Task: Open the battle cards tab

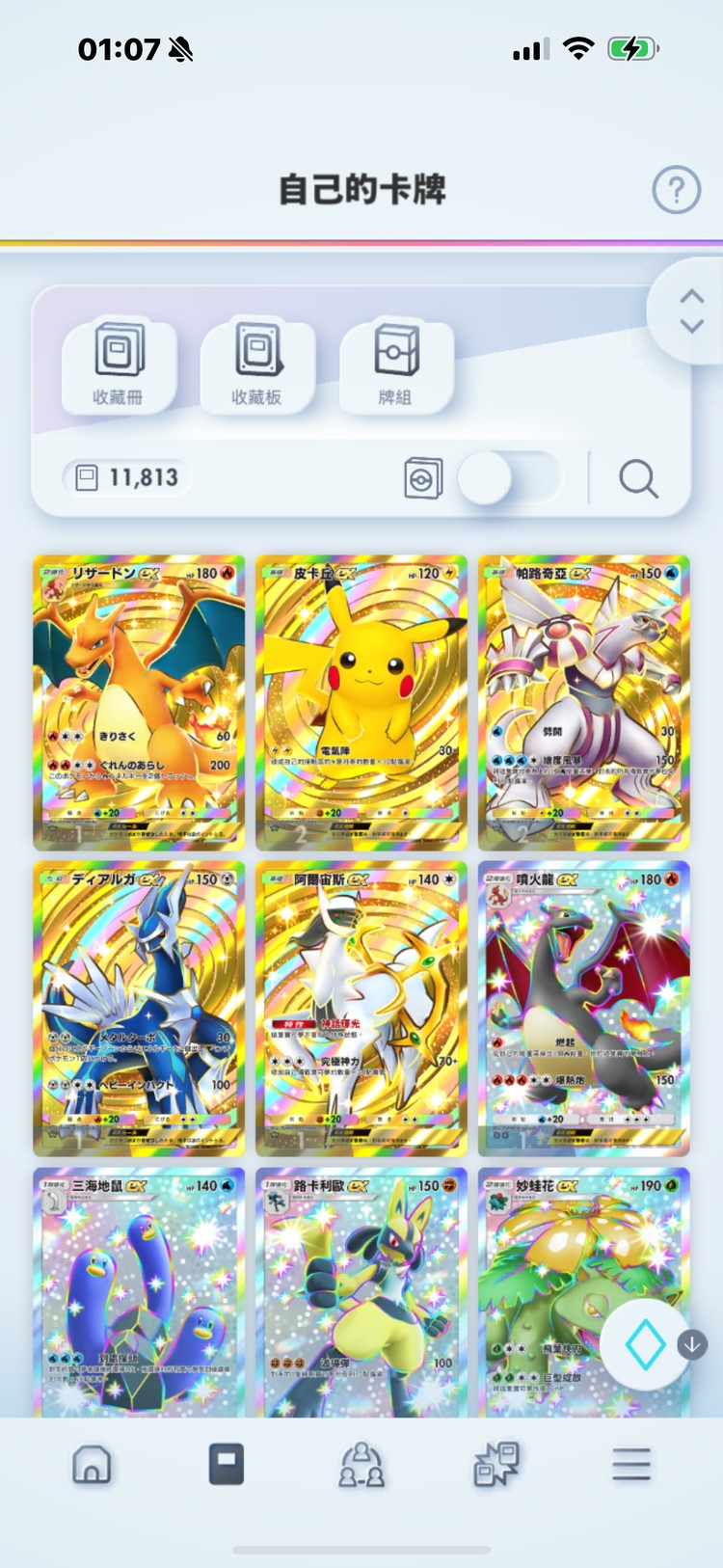Action: (496, 1465)
